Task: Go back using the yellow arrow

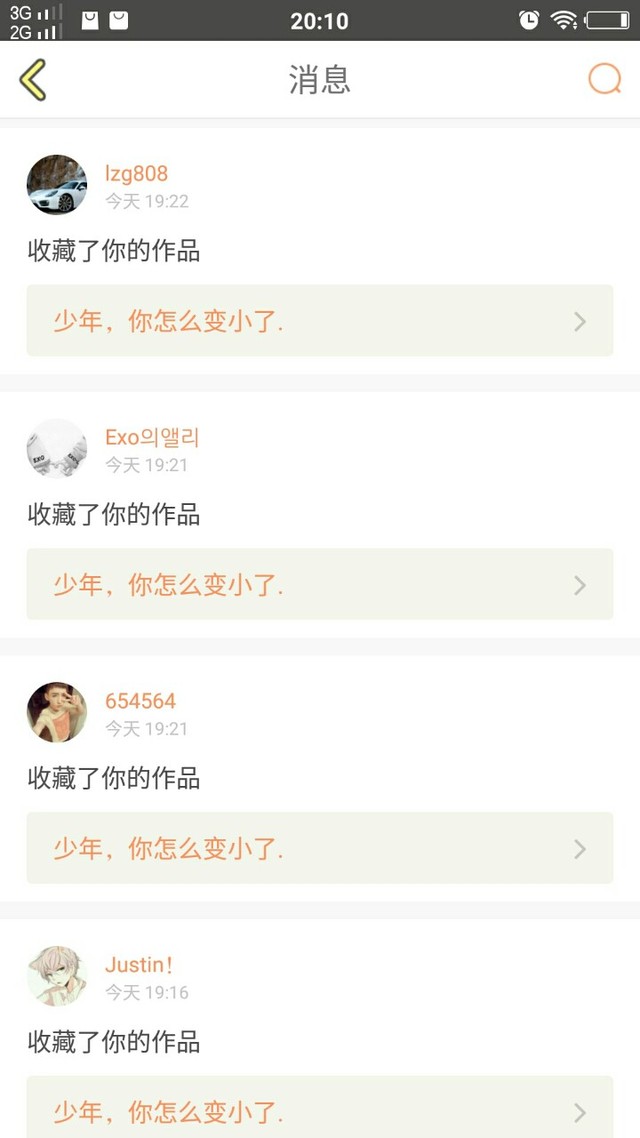Action: click(x=33, y=79)
